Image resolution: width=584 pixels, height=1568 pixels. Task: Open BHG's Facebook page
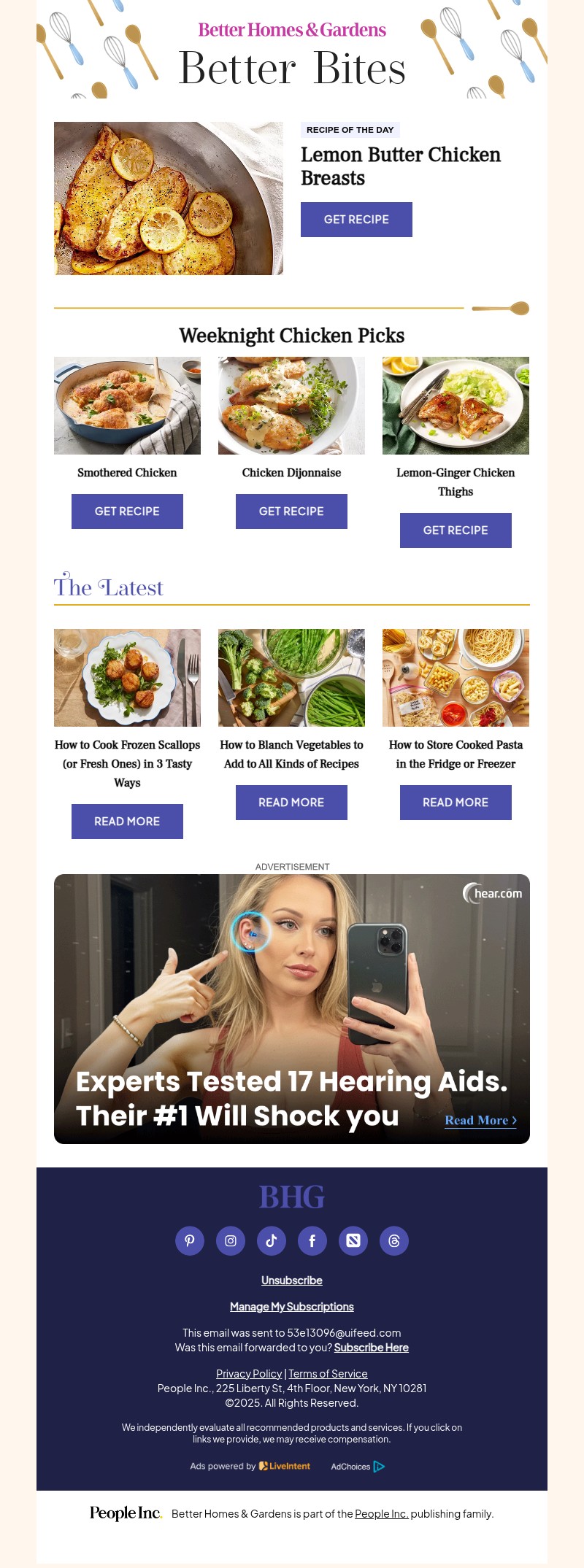point(312,1240)
